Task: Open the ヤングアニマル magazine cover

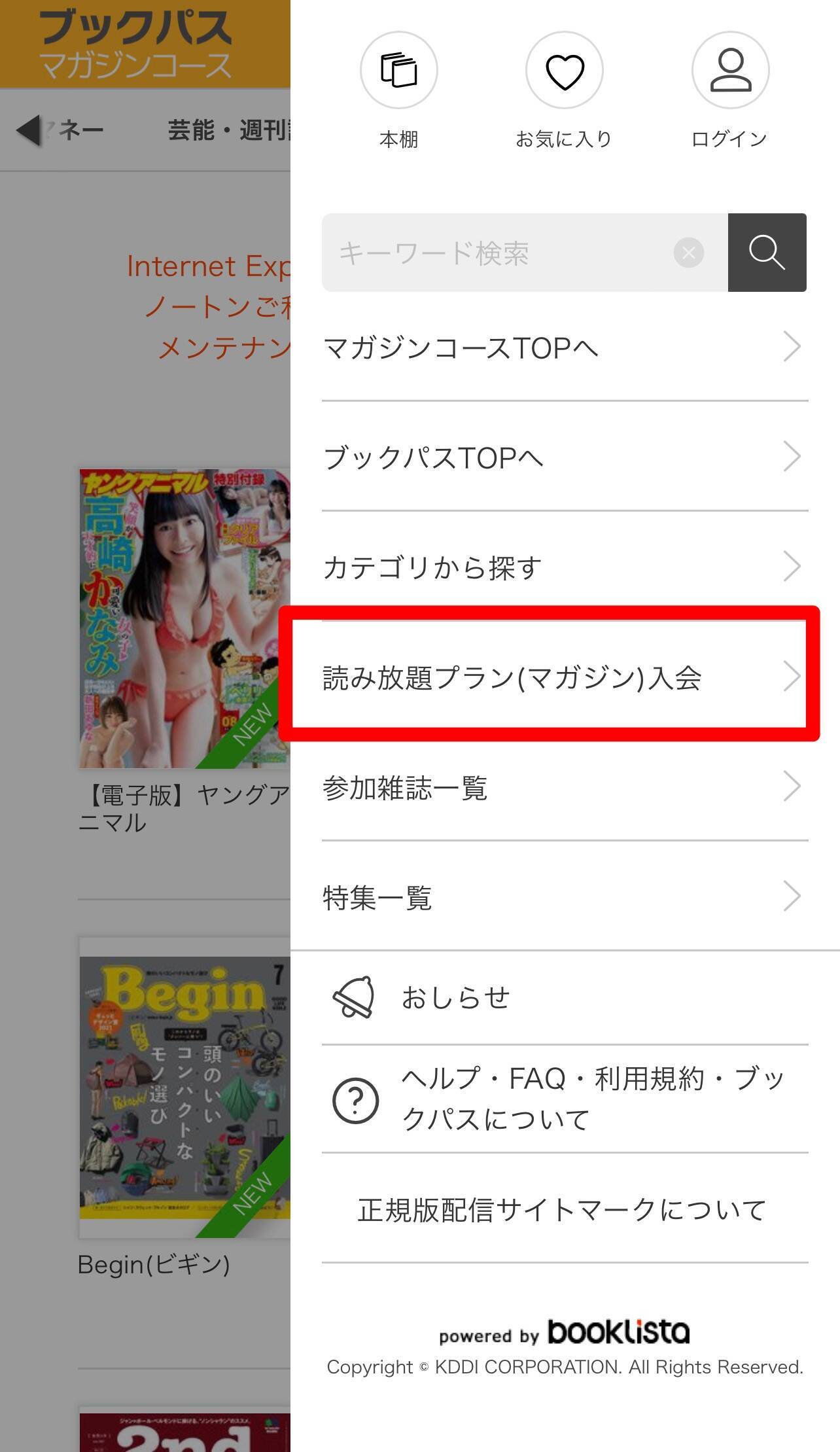Action: 184,618
